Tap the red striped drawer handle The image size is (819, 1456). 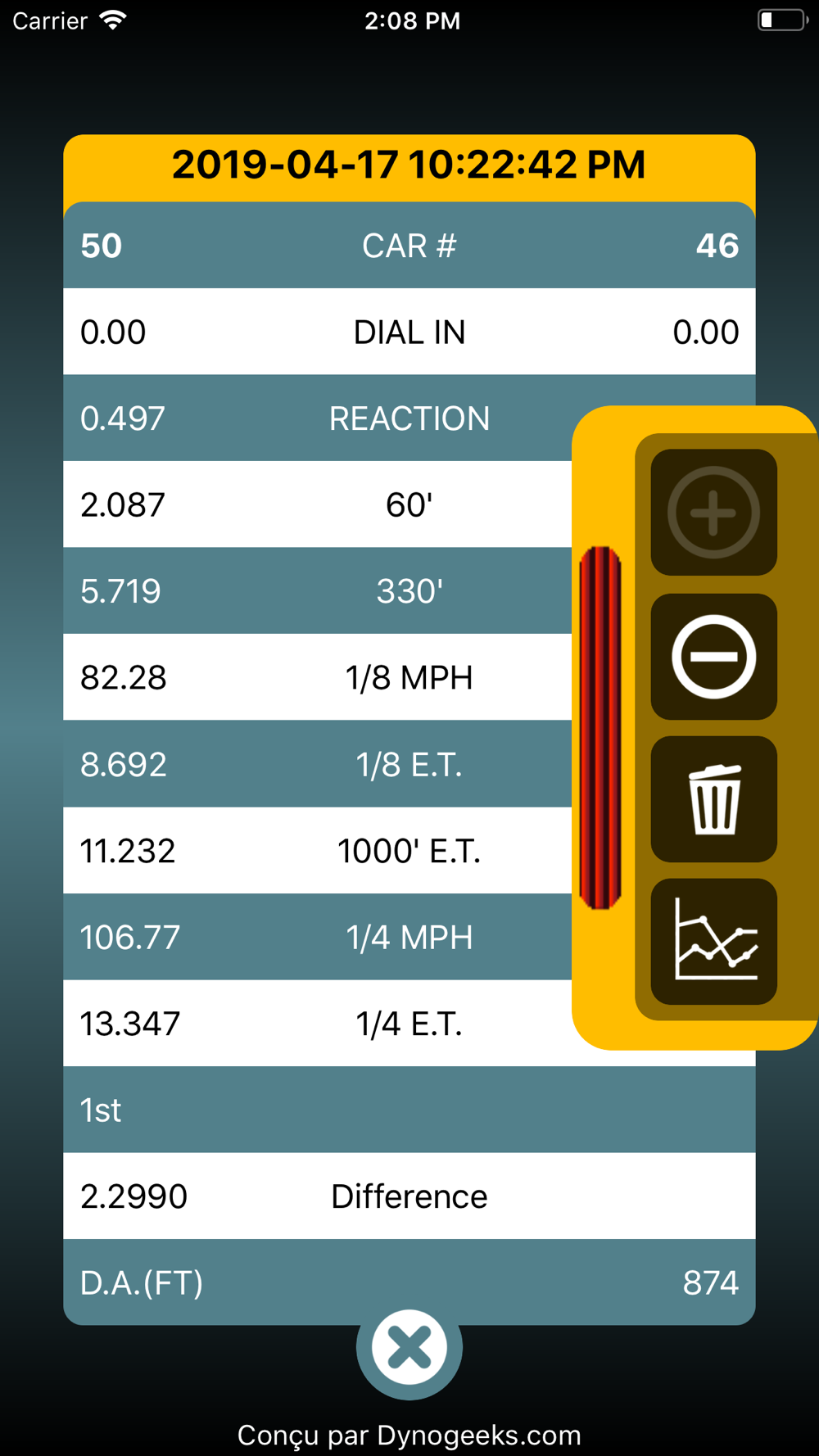600,728
